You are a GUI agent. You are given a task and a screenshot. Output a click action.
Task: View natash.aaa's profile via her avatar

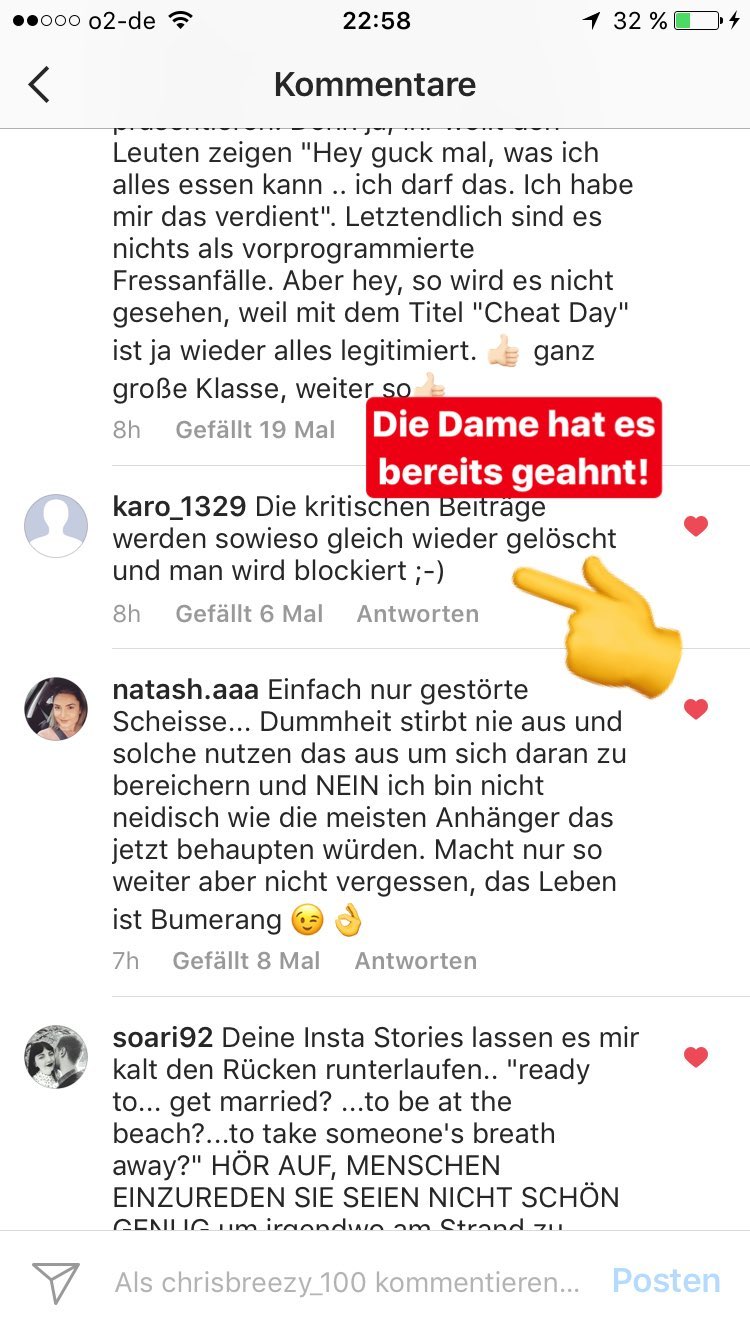pyautogui.click(x=56, y=709)
